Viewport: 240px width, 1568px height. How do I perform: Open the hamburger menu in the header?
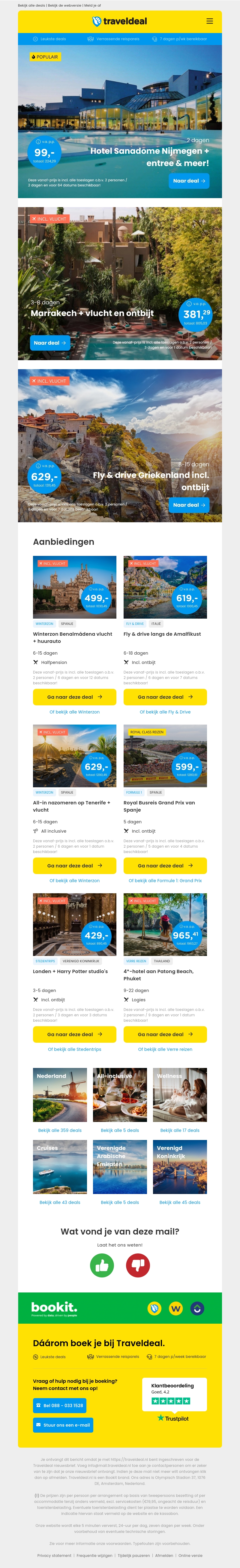(x=209, y=21)
